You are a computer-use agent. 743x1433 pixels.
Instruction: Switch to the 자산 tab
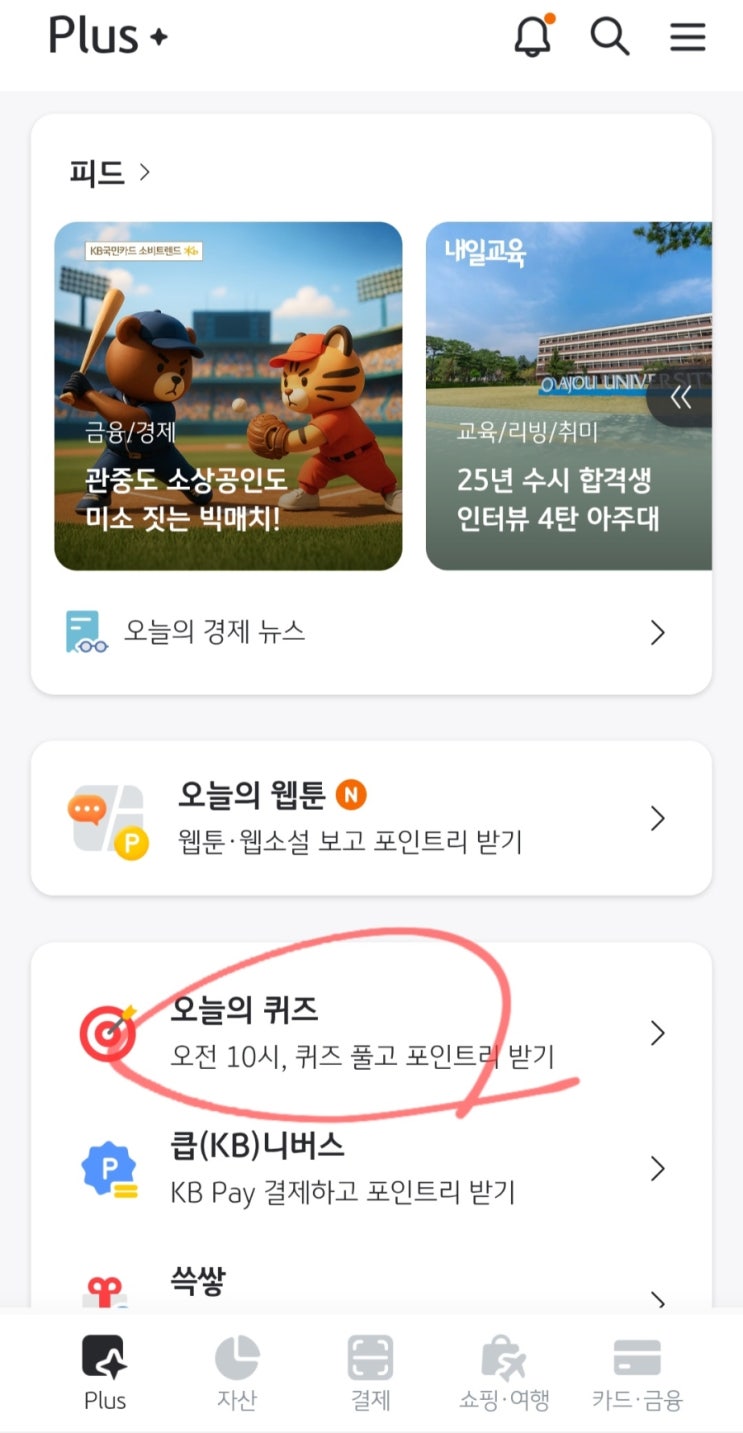(237, 1372)
